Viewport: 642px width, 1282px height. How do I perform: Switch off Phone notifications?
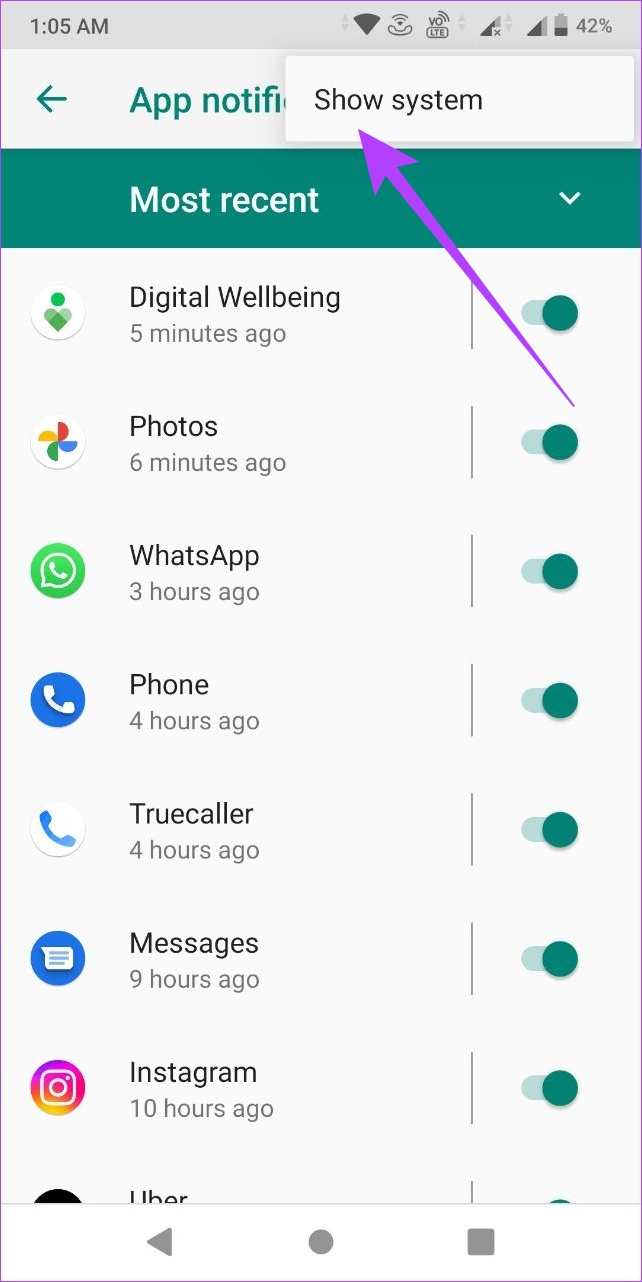tap(550, 700)
